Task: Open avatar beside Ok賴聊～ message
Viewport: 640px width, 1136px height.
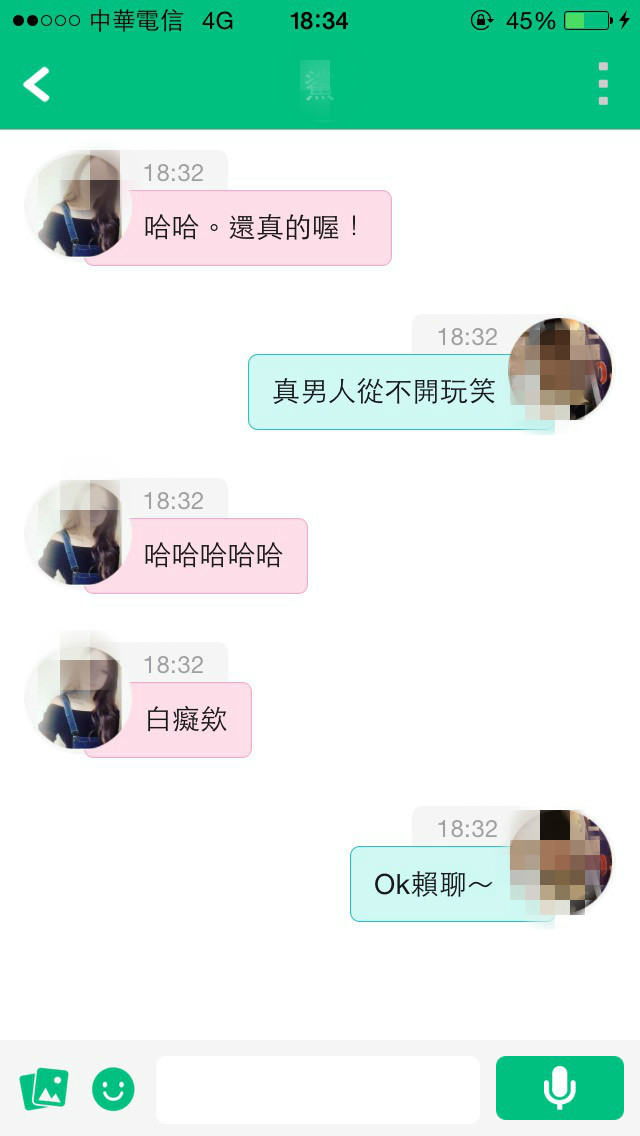Action: click(x=560, y=861)
